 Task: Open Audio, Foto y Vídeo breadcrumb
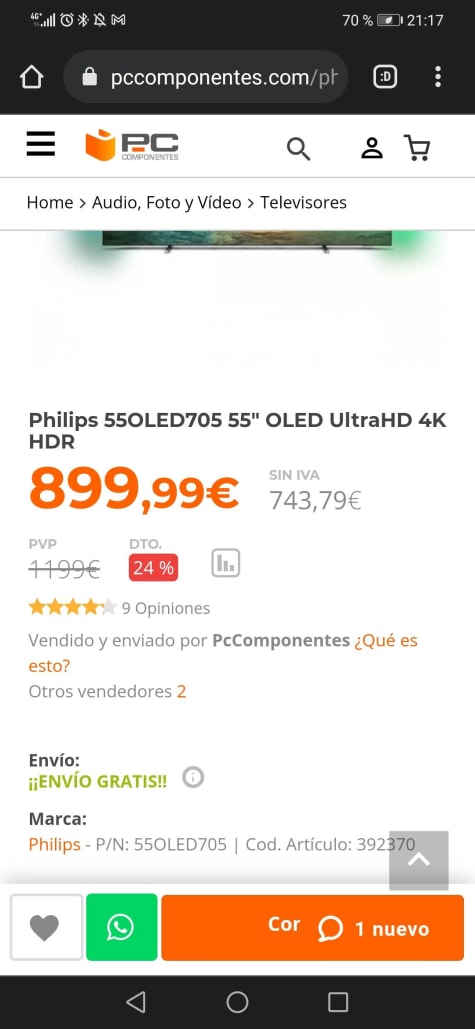click(167, 203)
